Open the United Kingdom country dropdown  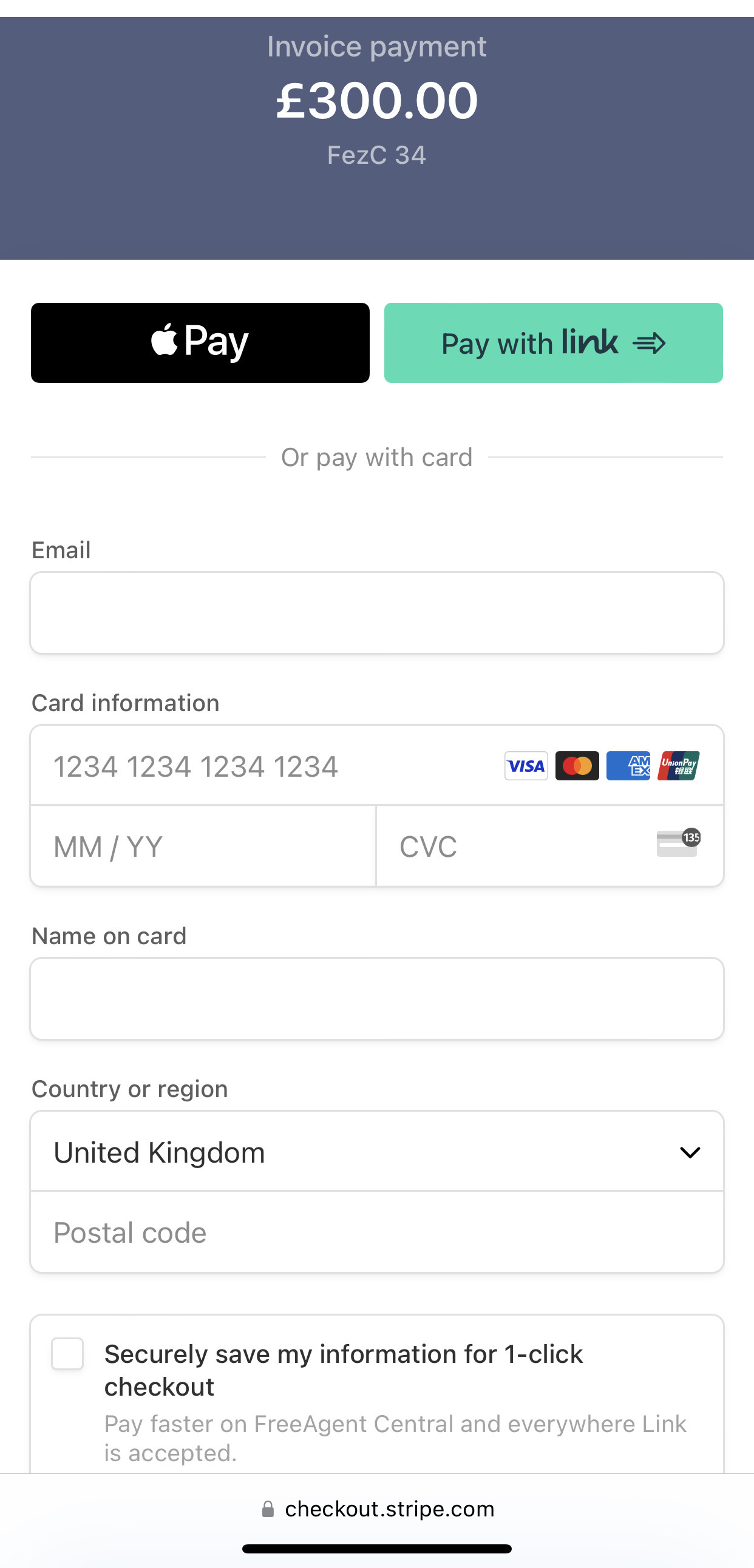(376, 1152)
